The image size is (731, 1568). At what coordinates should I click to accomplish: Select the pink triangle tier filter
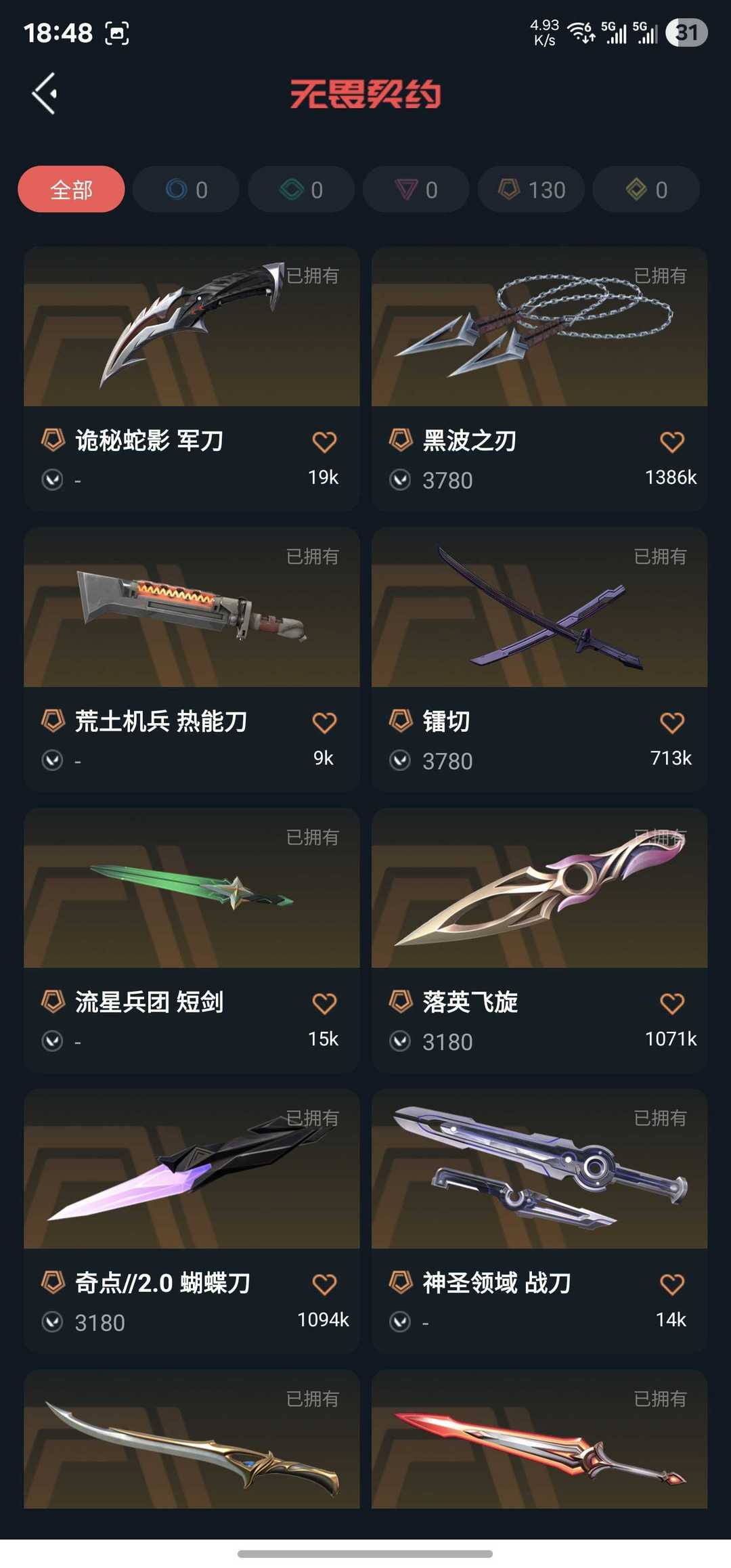[x=416, y=190]
